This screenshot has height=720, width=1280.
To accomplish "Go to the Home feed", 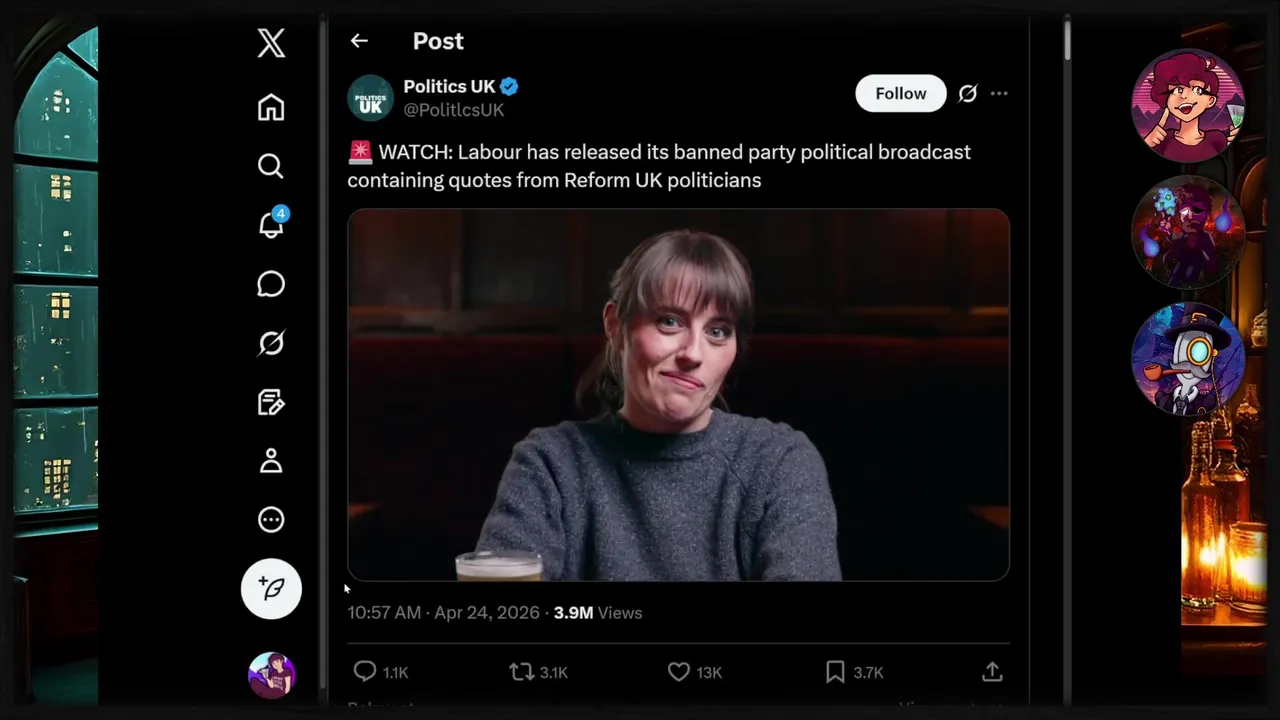I will [x=271, y=107].
